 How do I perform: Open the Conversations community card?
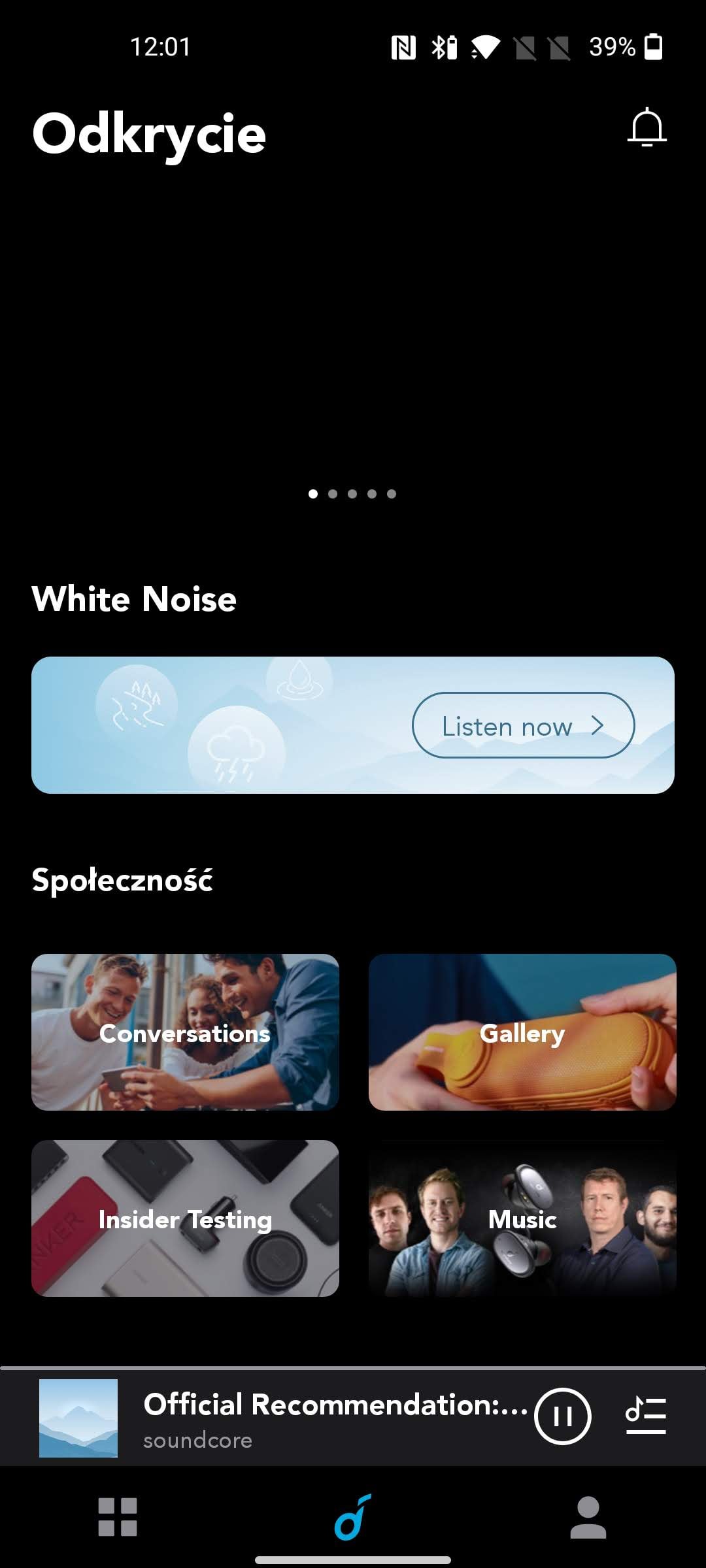click(185, 1032)
